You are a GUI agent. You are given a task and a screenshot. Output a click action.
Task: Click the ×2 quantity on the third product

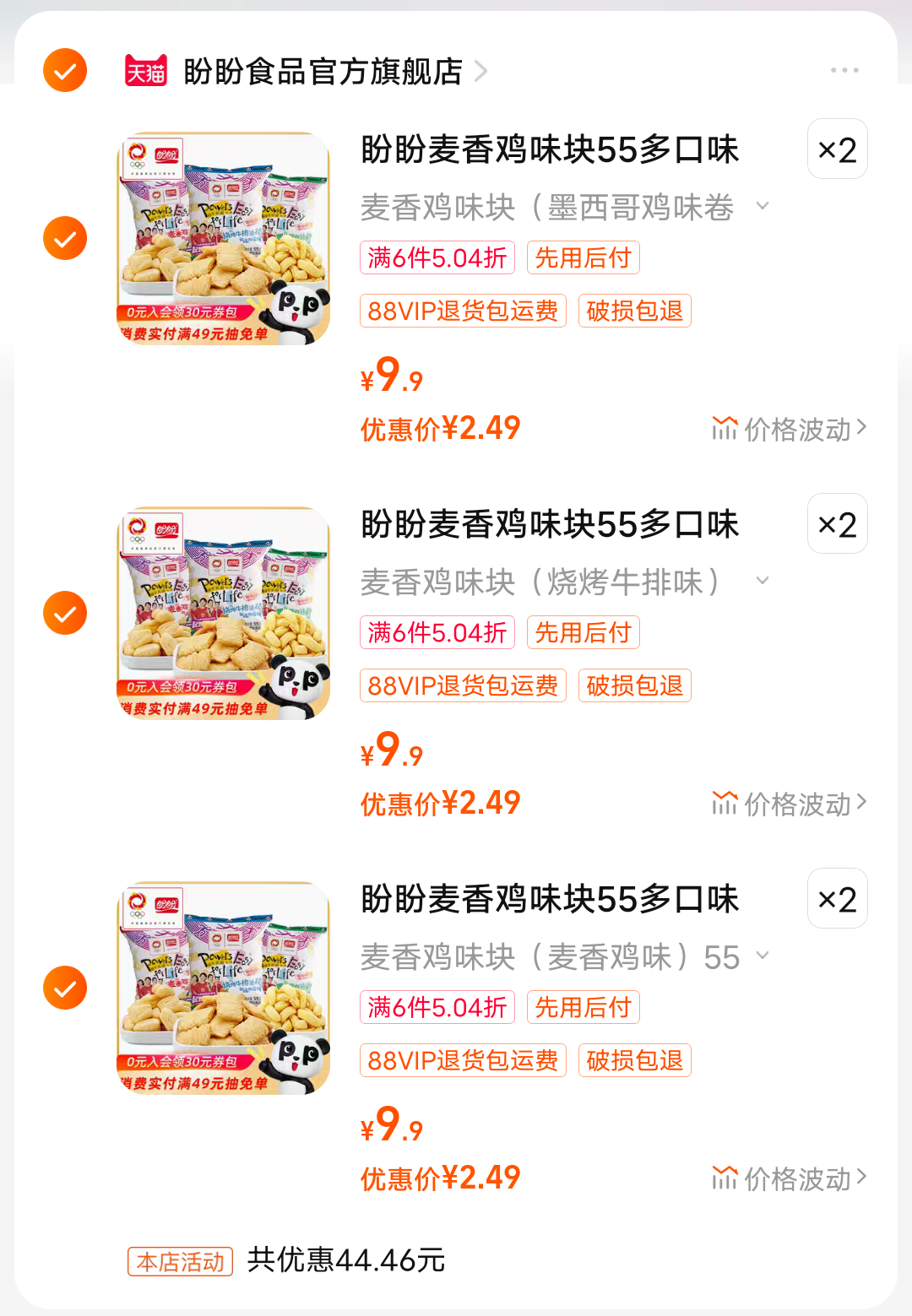(837, 899)
